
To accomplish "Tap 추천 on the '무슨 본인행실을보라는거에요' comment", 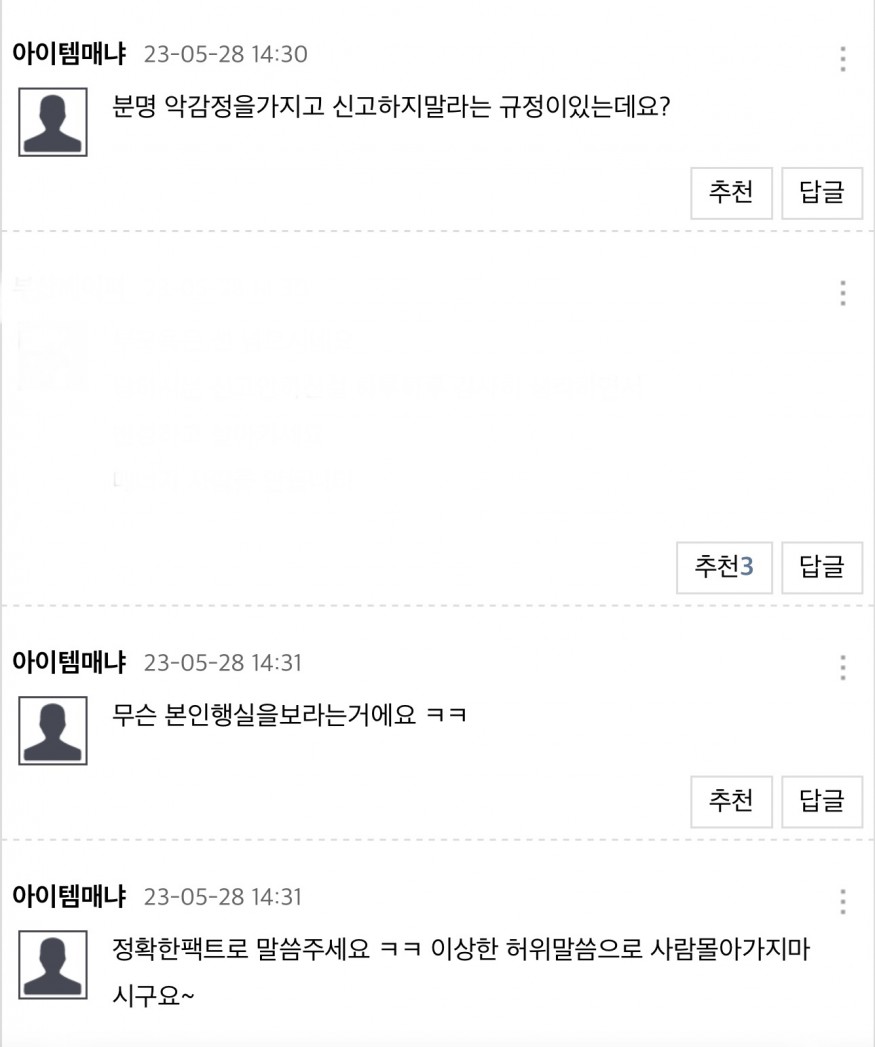I will pyautogui.click(x=731, y=800).
